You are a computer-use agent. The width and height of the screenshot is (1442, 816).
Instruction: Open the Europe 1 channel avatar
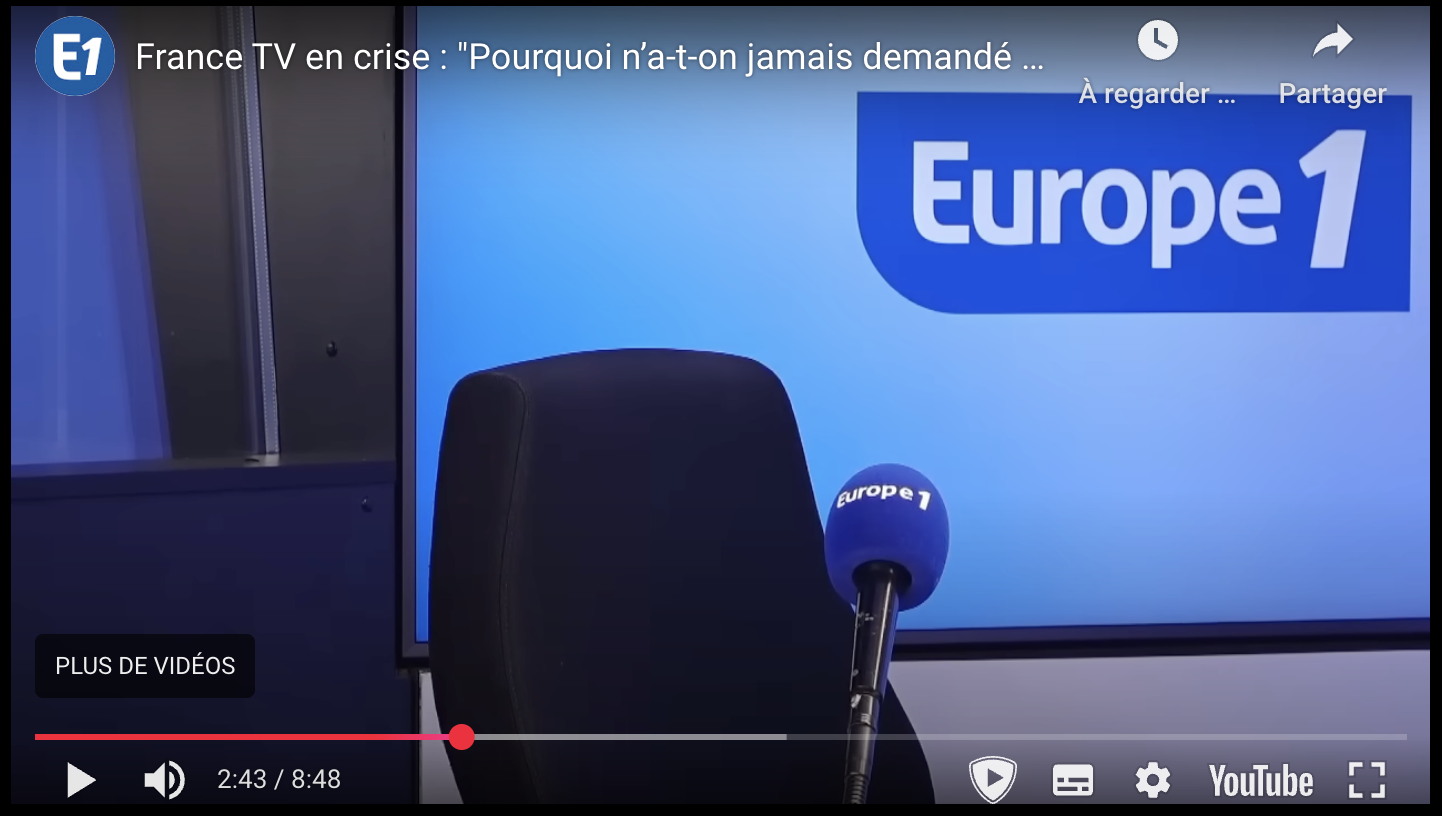[75, 57]
